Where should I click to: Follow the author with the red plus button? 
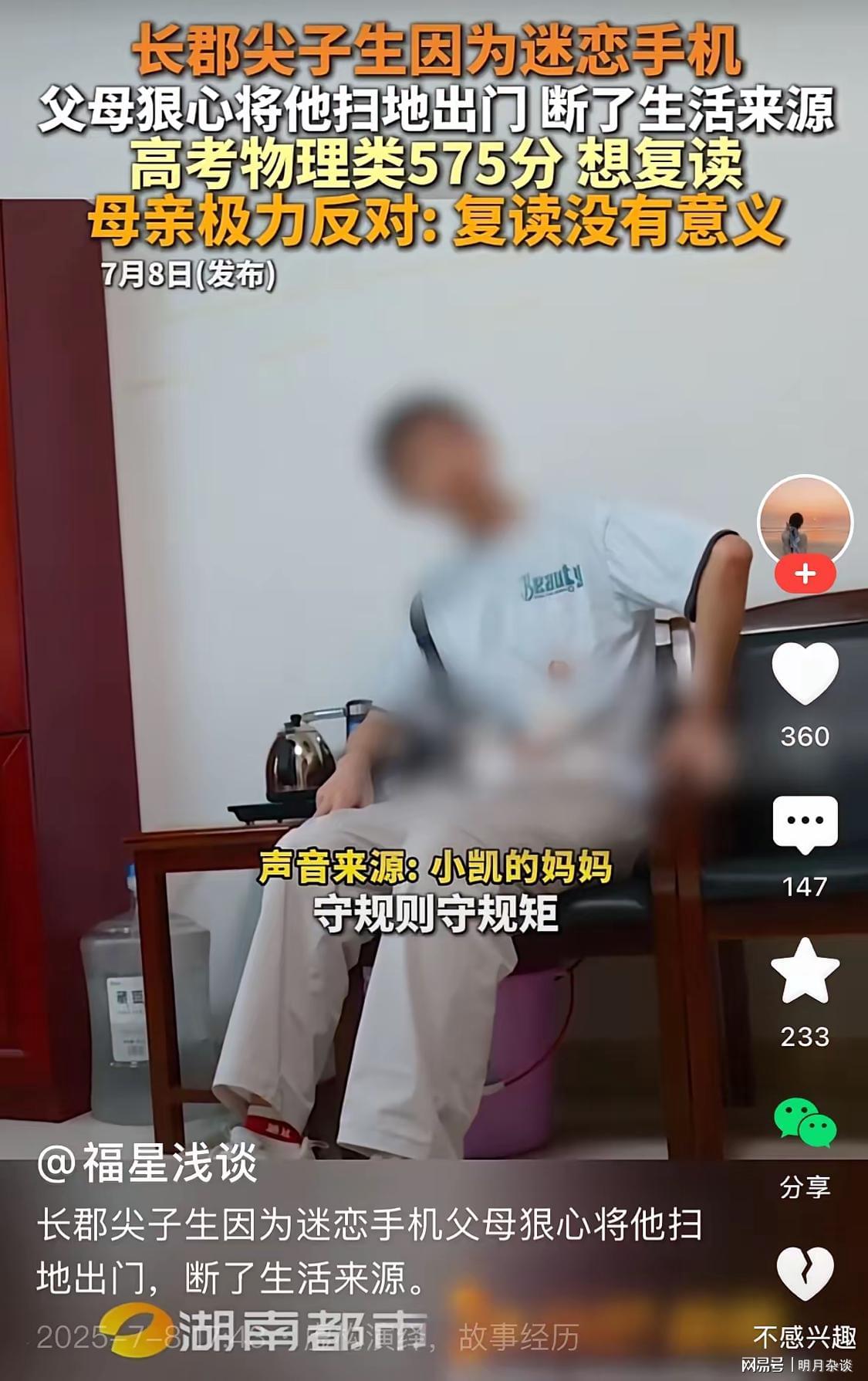[x=805, y=574]
